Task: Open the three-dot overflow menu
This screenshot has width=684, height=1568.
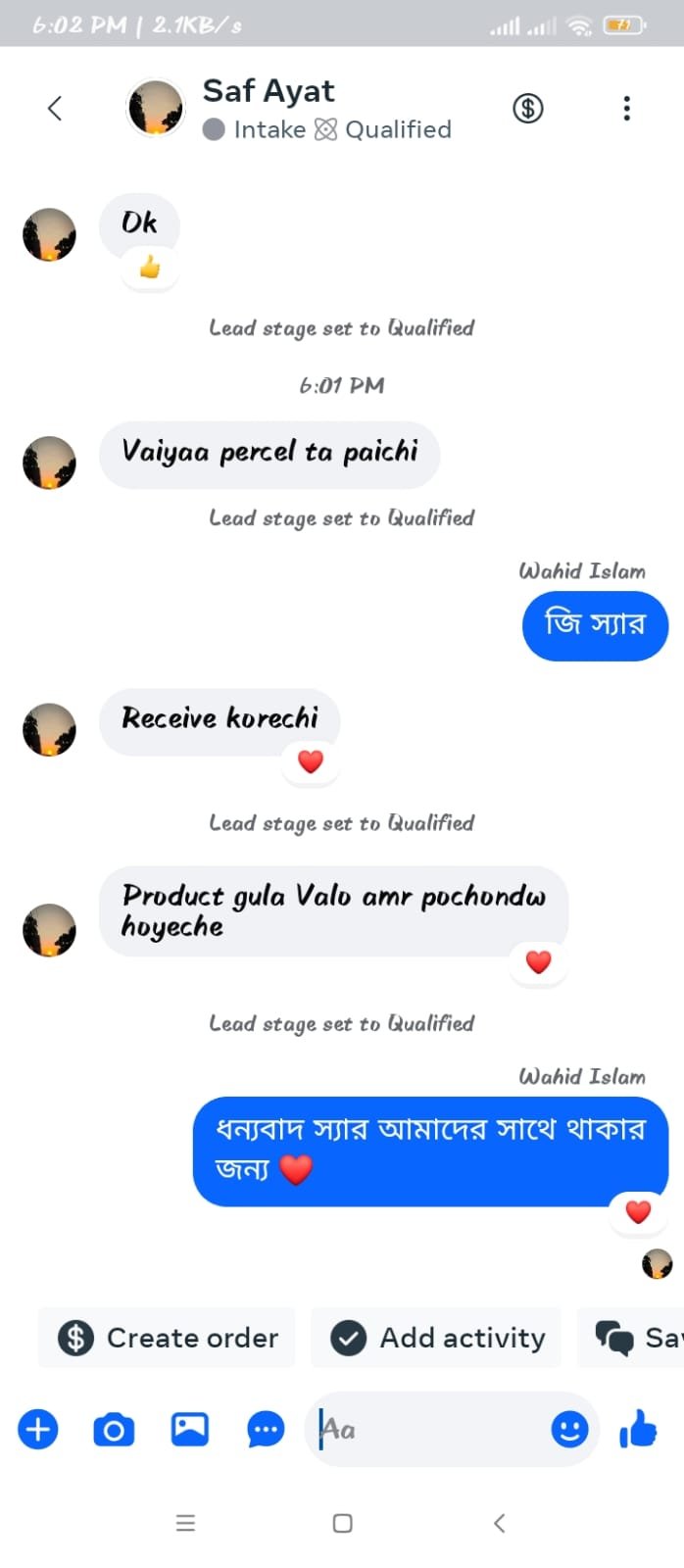Action: 627,108
